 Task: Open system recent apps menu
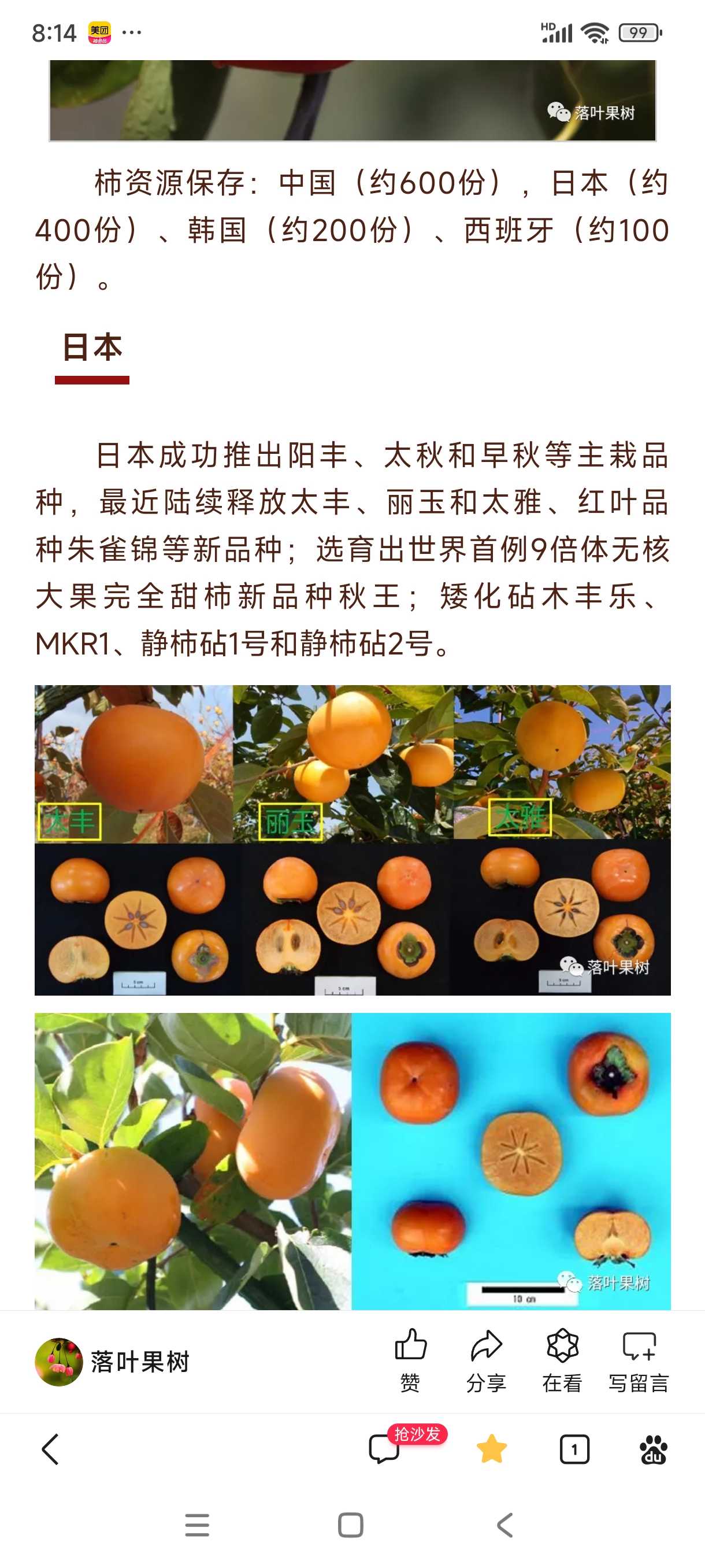[x=197, y=1525]
